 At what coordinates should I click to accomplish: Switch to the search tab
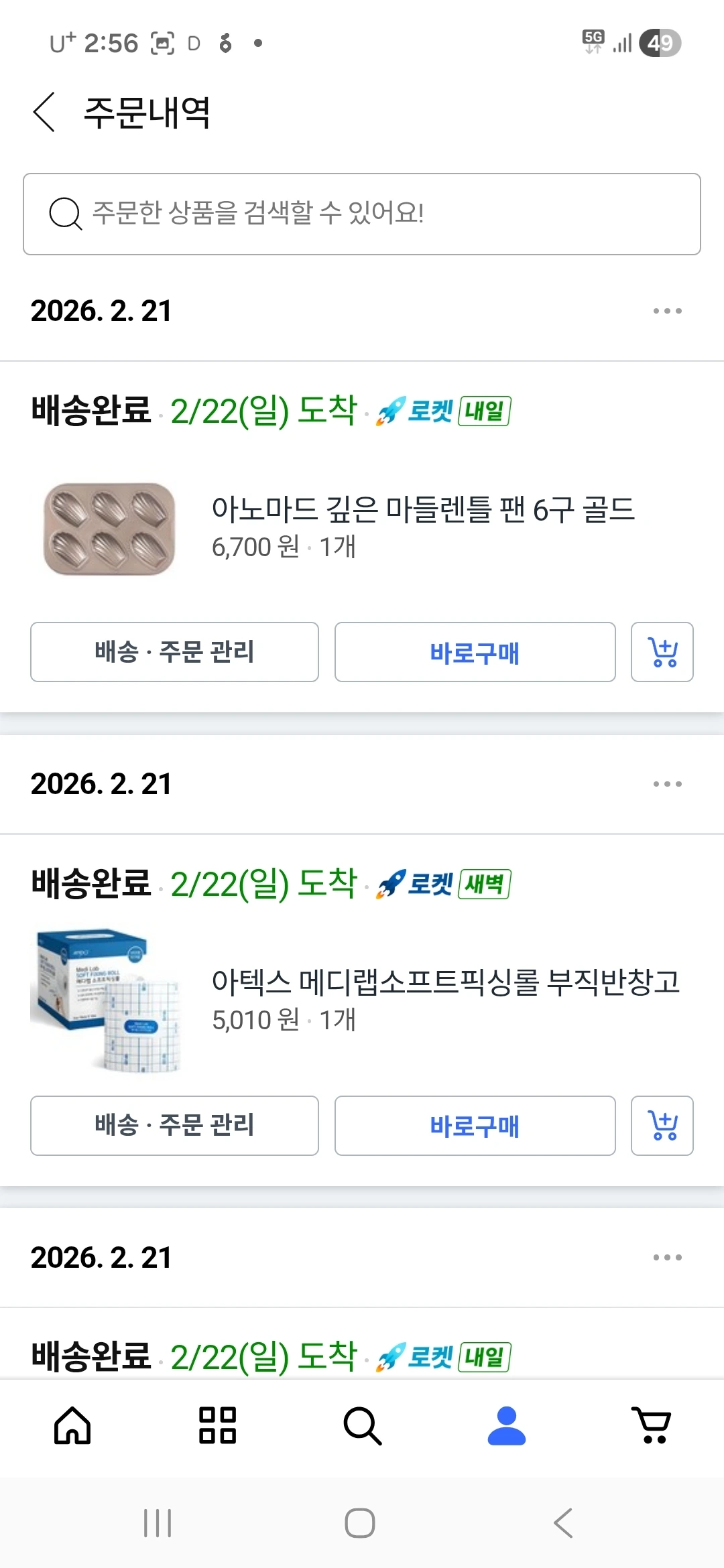click(x=362, y=1425)
